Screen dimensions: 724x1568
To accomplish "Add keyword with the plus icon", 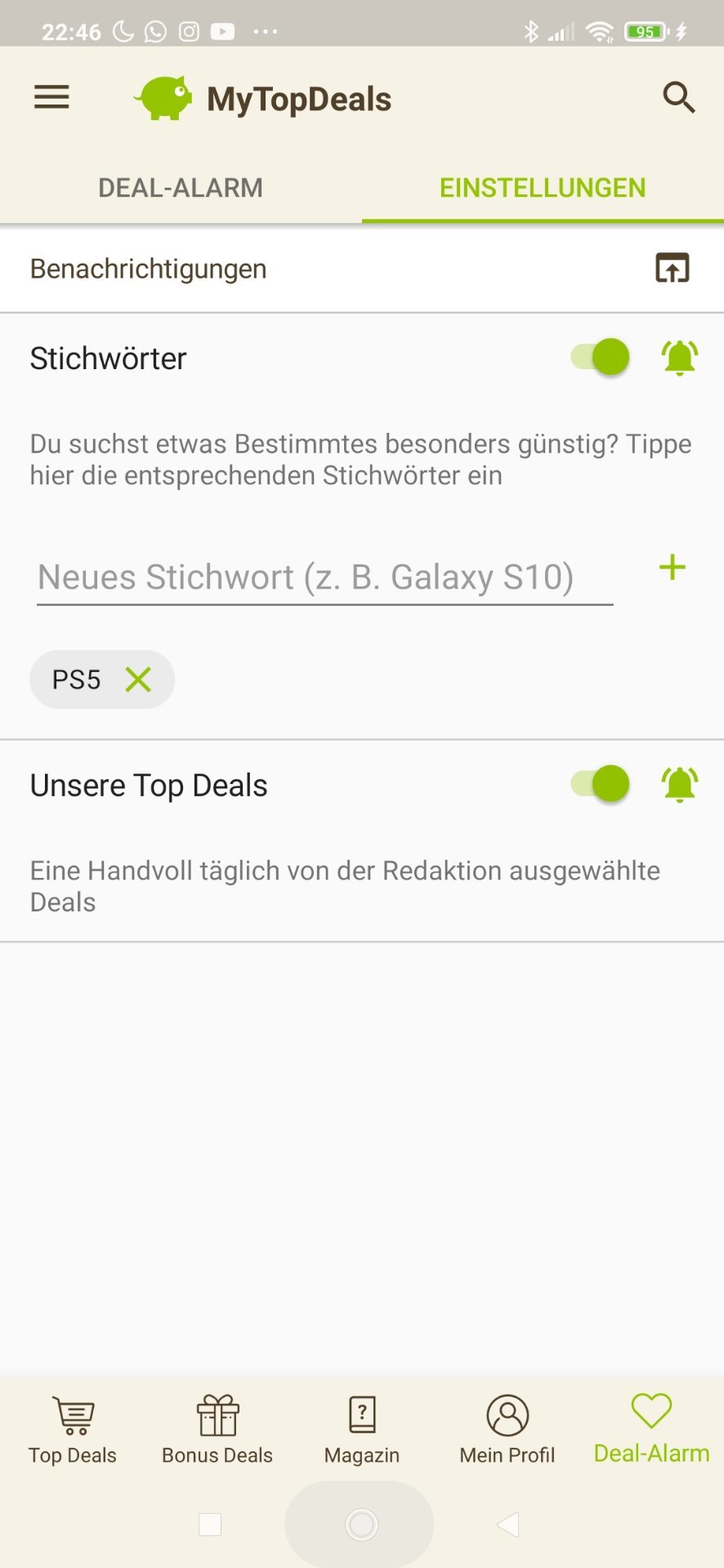I will (672, 568).
